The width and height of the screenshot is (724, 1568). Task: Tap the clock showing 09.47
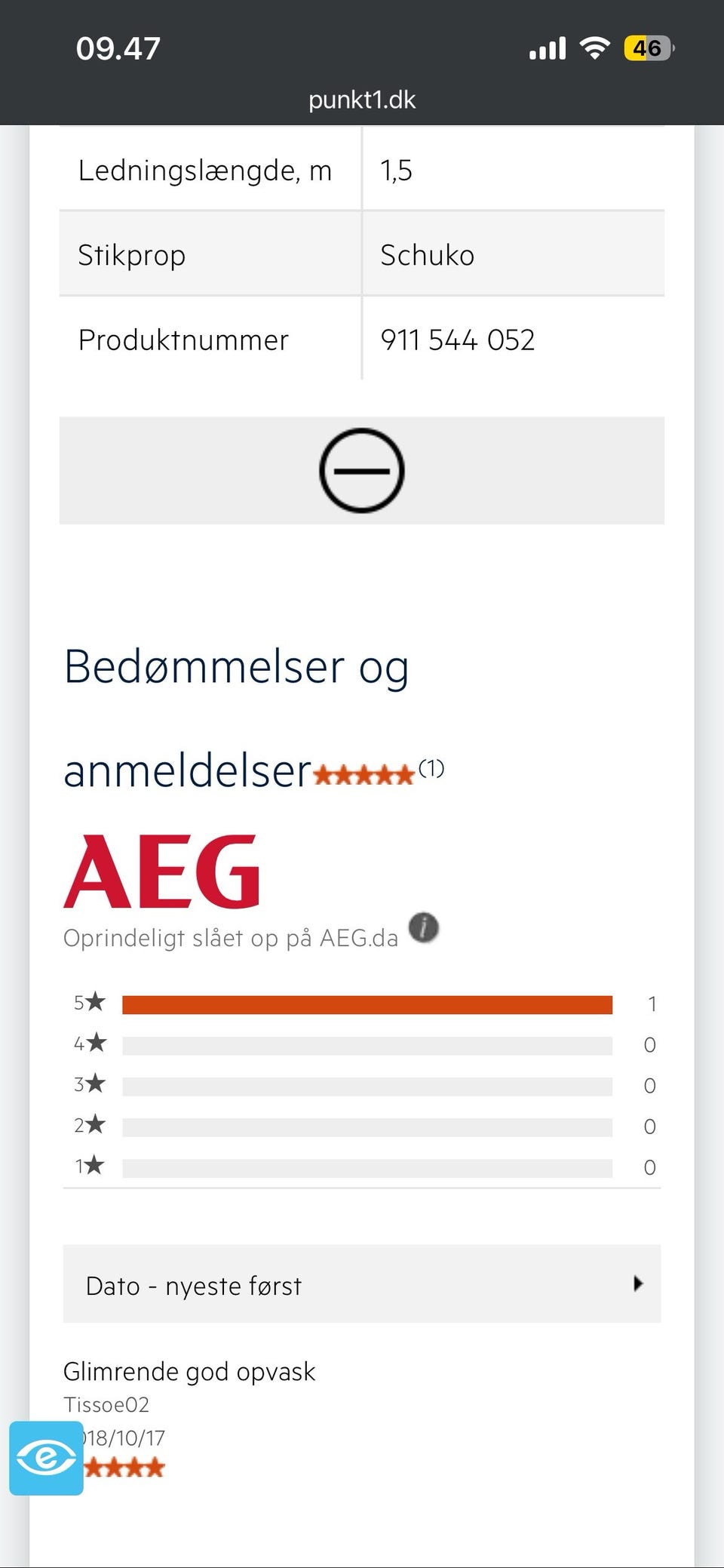click(118, 48)
